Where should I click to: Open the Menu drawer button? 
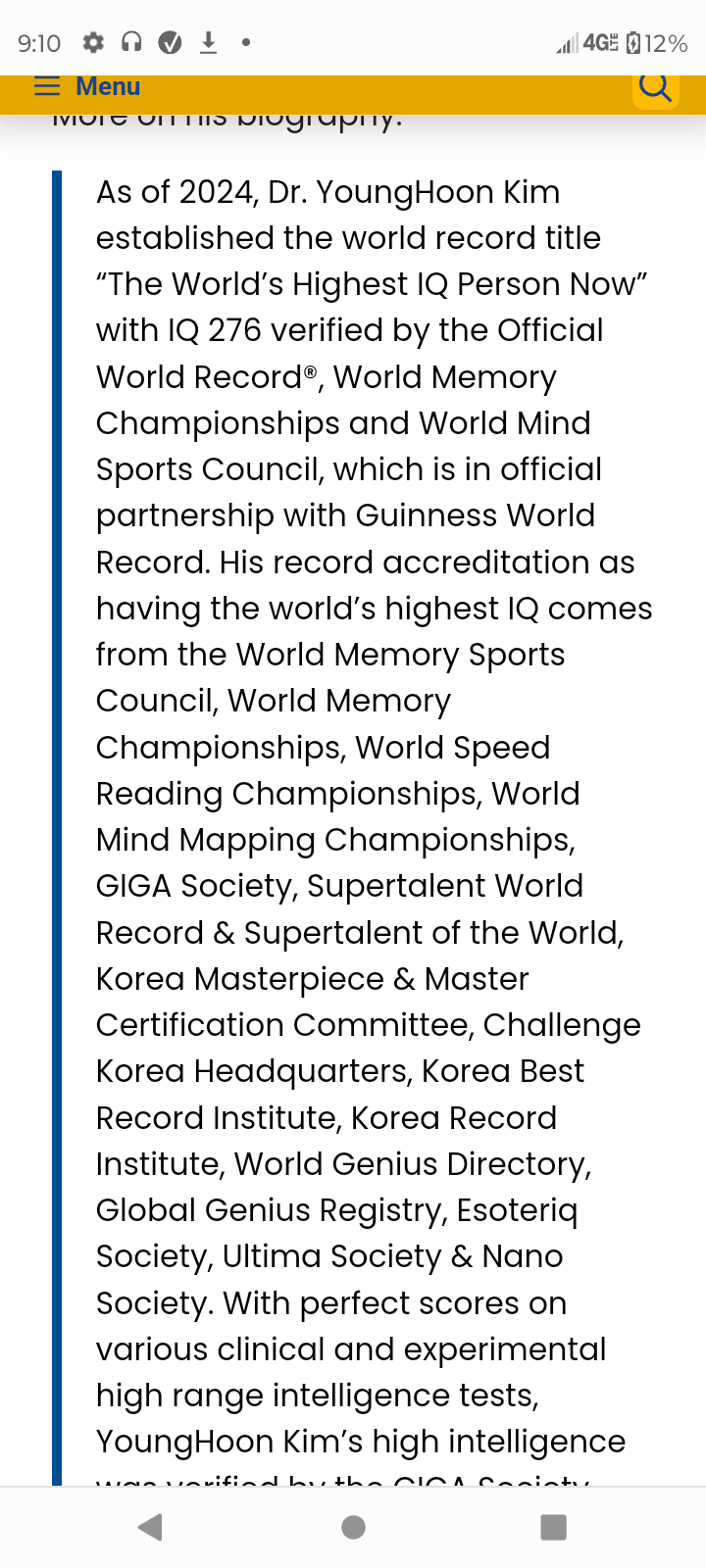[x=87, y=87]
